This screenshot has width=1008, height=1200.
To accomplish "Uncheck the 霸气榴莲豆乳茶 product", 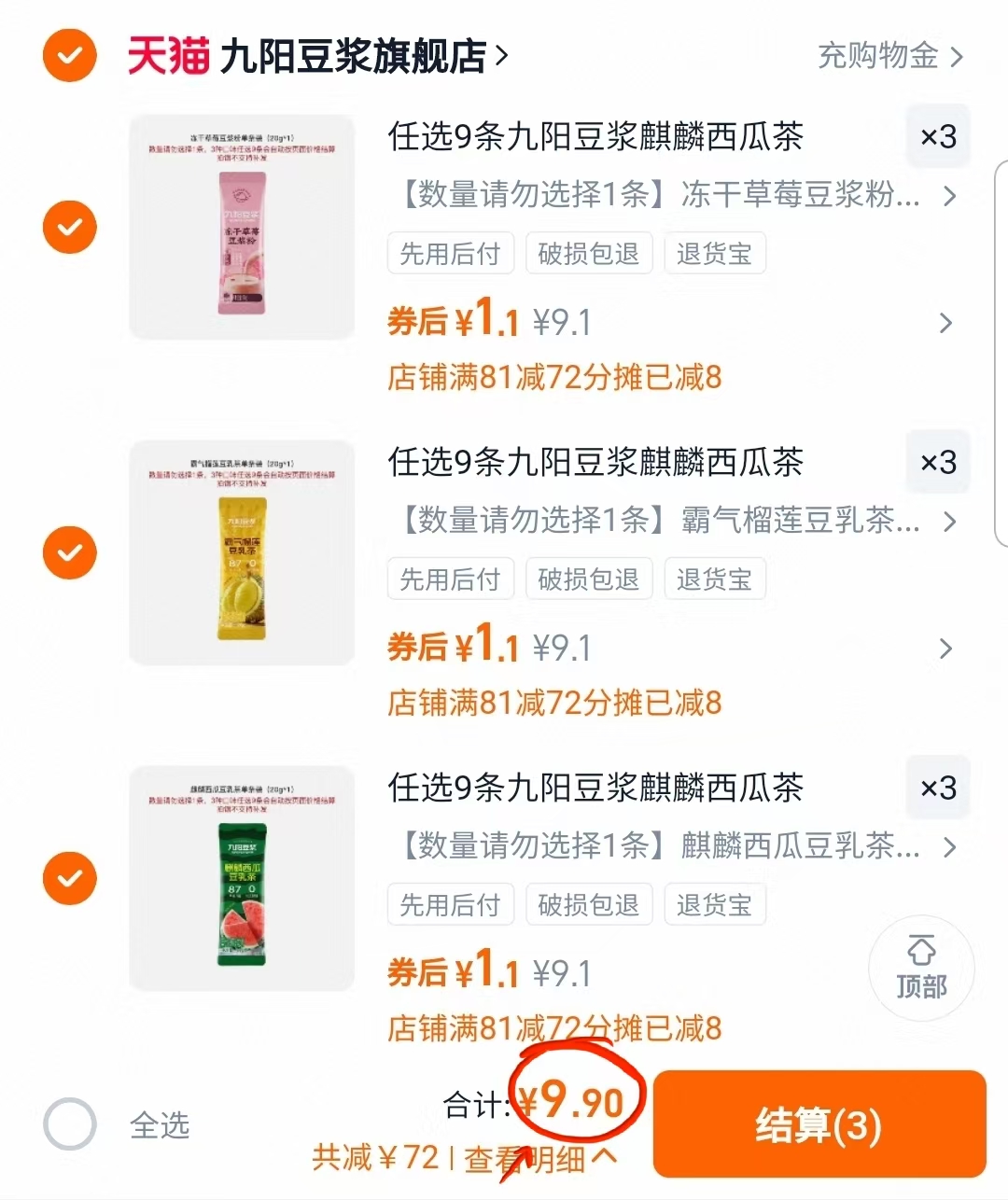I will click(x=69, y=552).
